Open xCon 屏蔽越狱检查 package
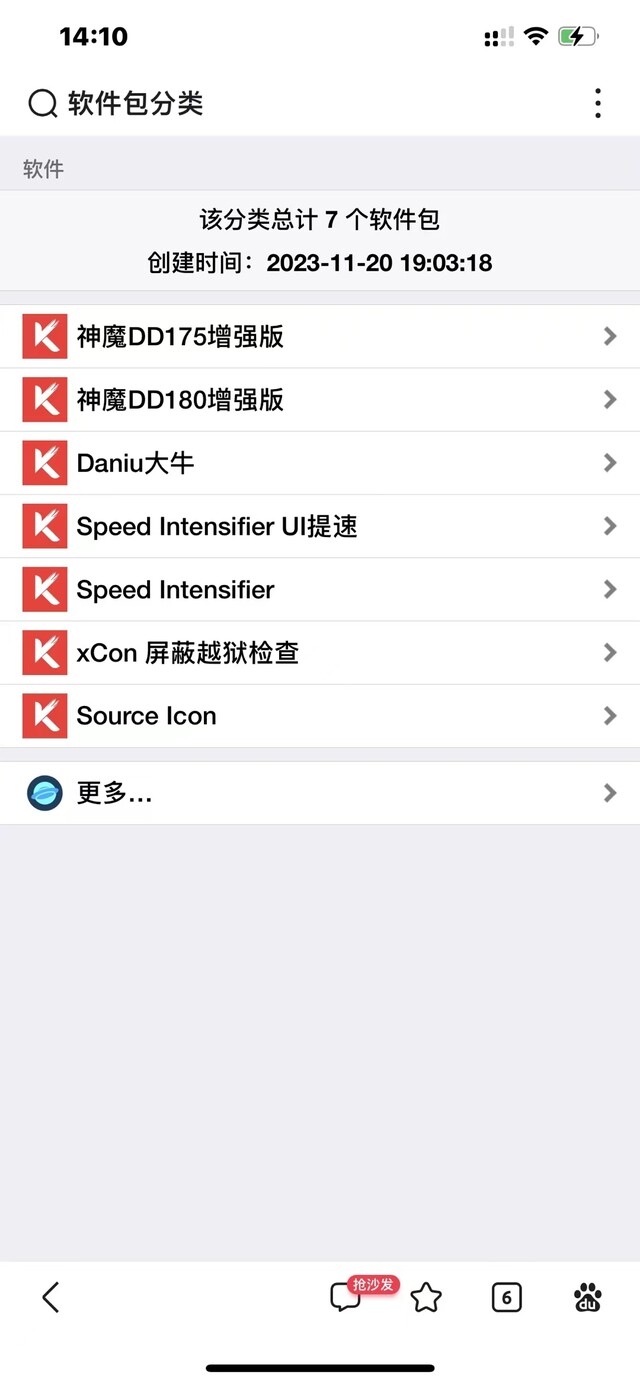This screenshot has height=1384, width=640. point(320,652)
